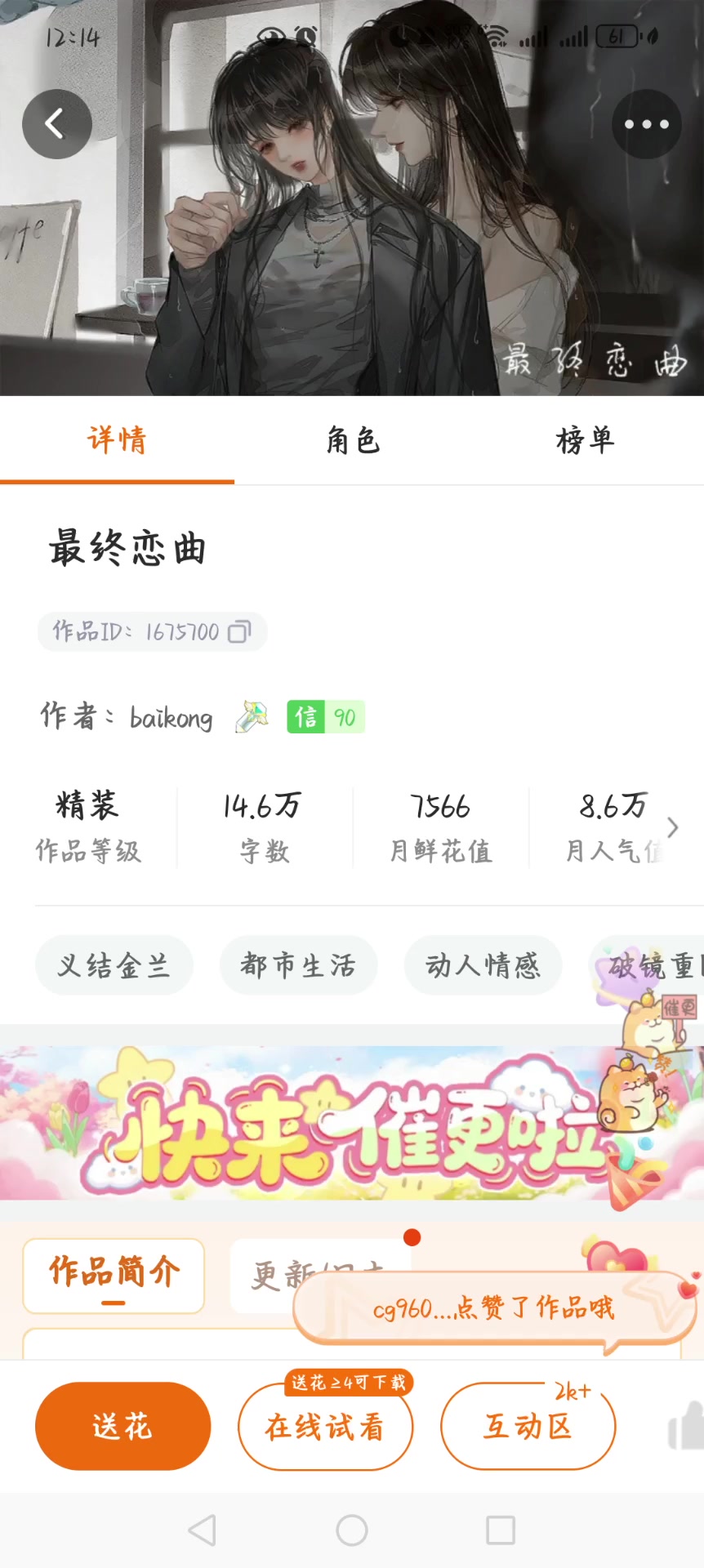This screenshot has height=1568, width=704.
Task: Switch to the 榜单 tab
Action: [585, 441]
